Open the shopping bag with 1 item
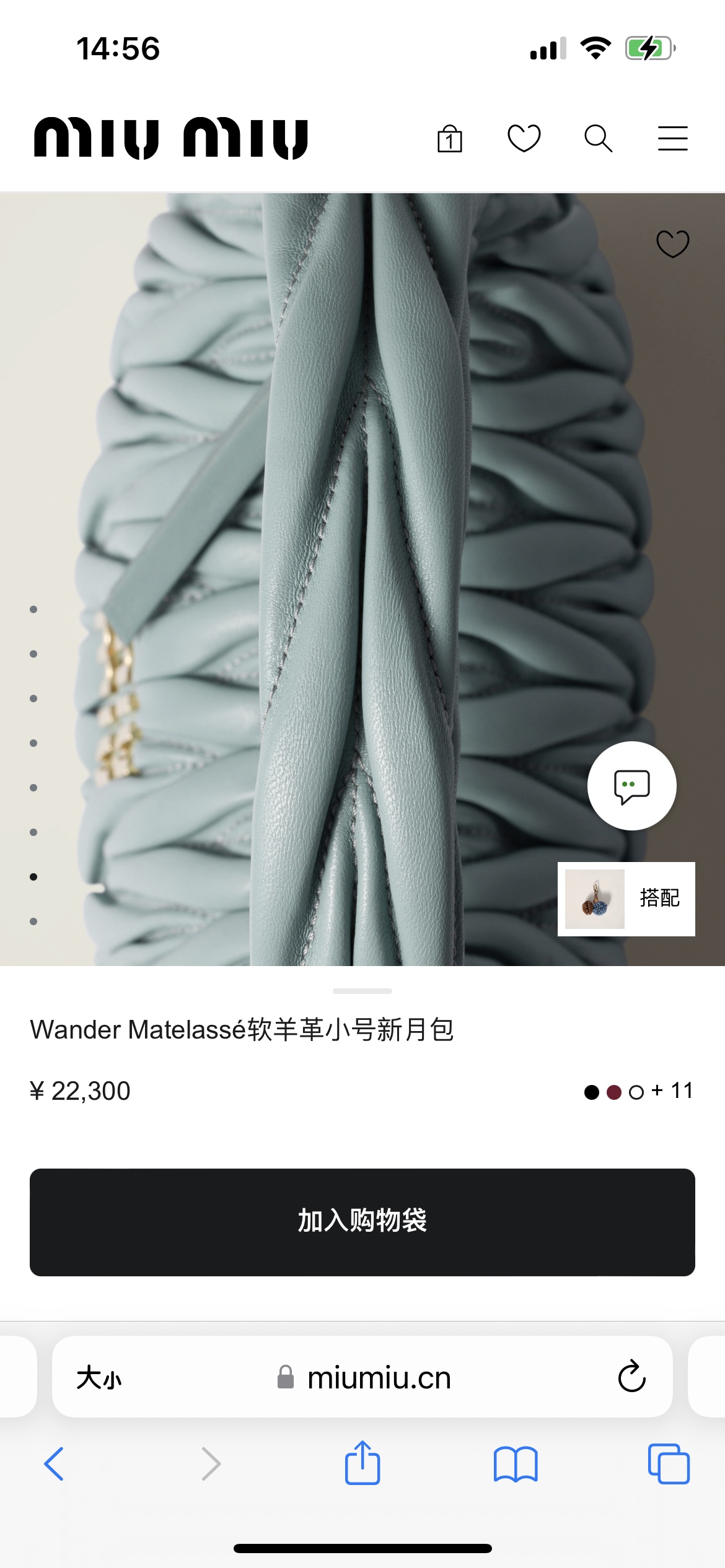 [450, 138]
